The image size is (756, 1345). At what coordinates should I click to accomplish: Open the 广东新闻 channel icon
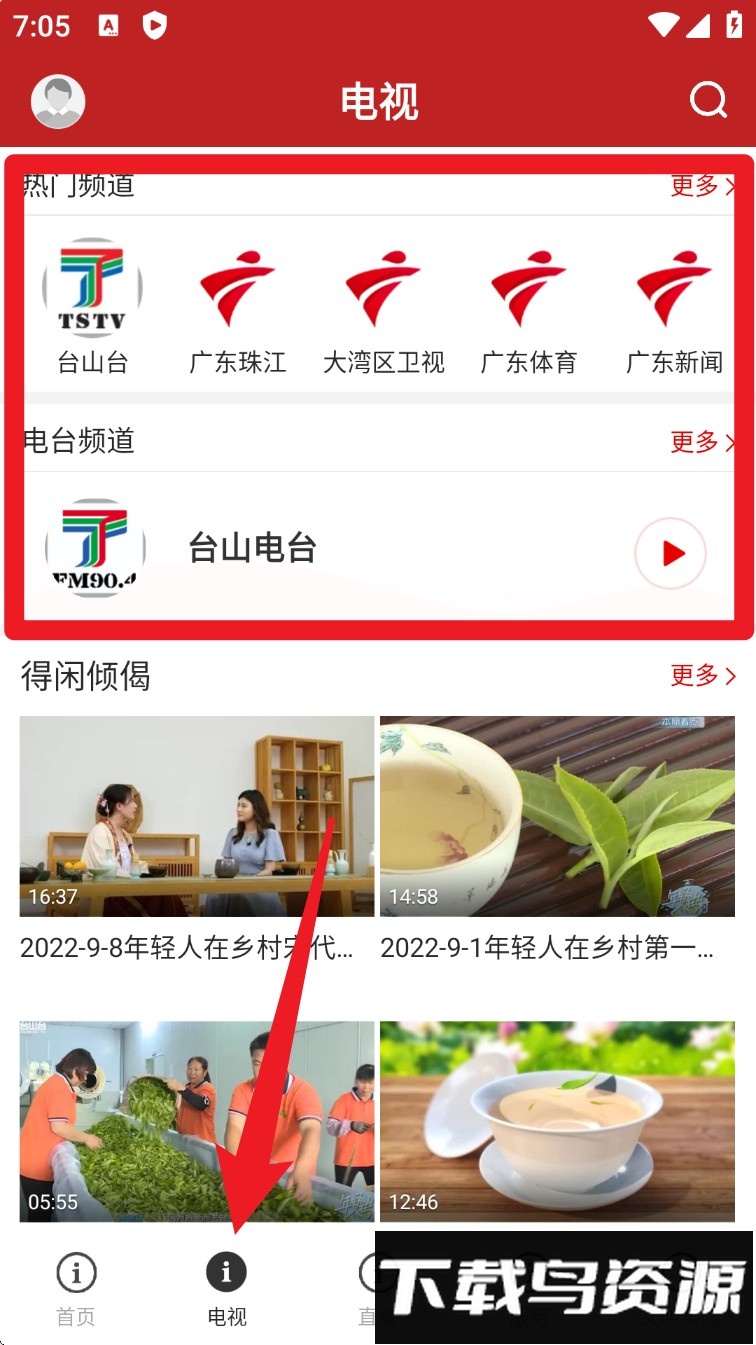pyautogui.click(x=672, y=287)
